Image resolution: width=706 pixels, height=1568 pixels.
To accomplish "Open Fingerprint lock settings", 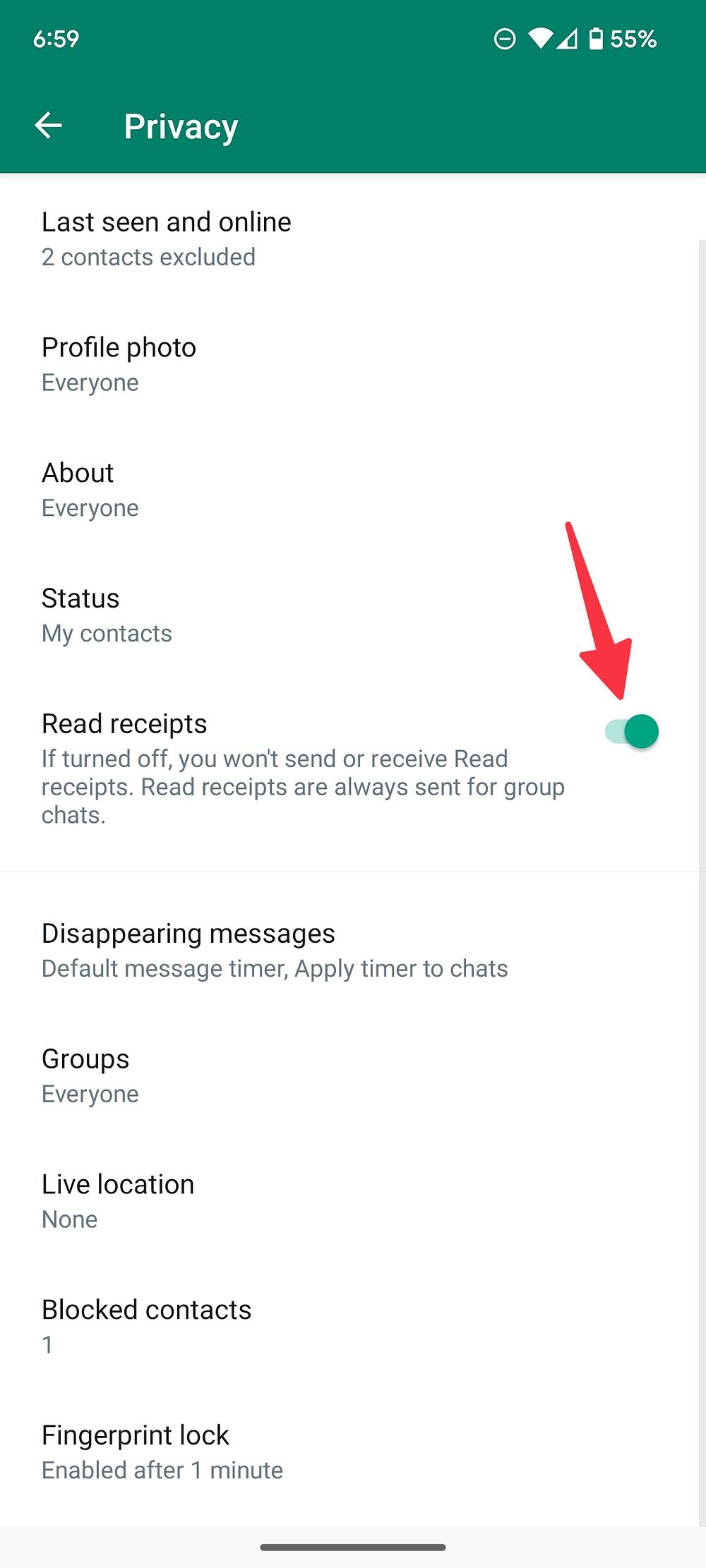I will (353, 1453).
